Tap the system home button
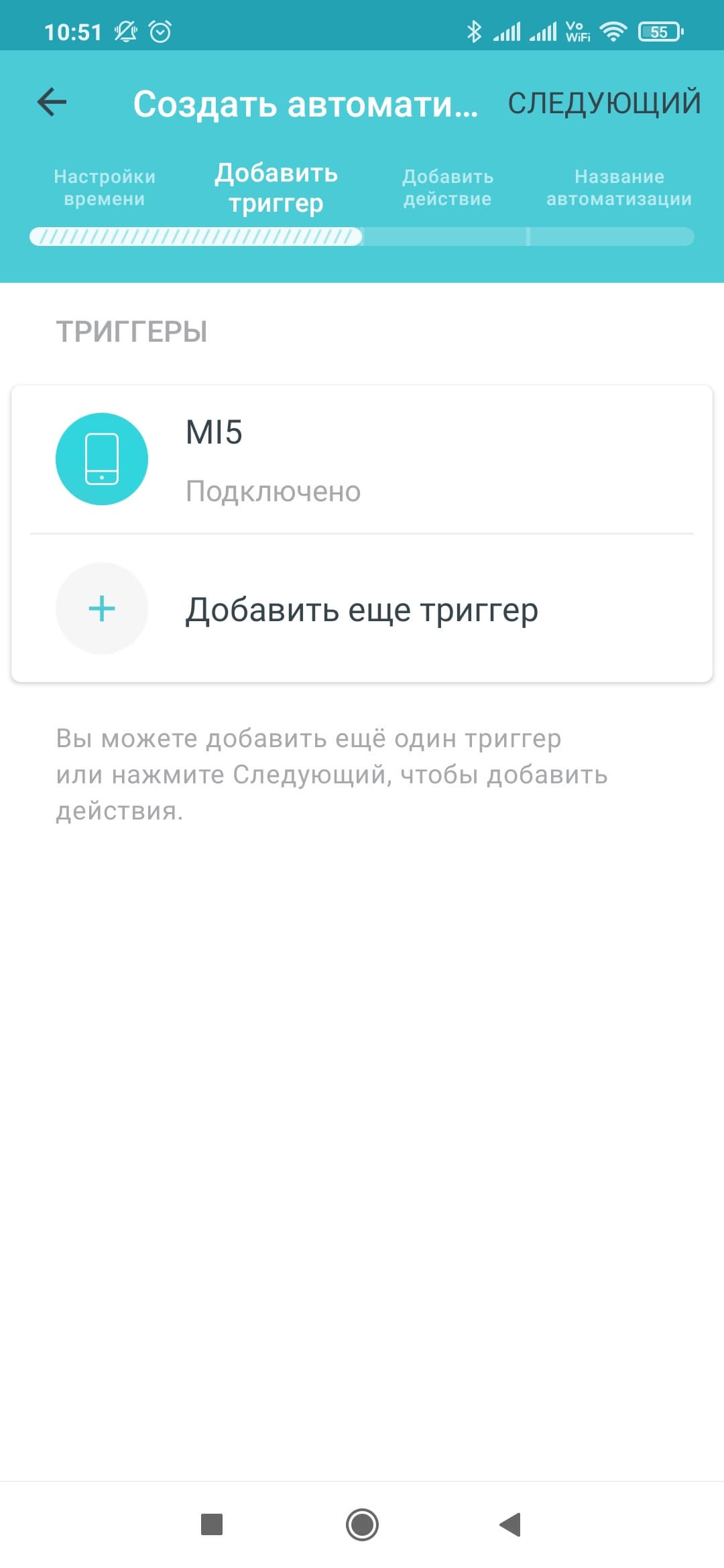The height and width of the screenshot is (1568, 724). (x=362, y=1524)
